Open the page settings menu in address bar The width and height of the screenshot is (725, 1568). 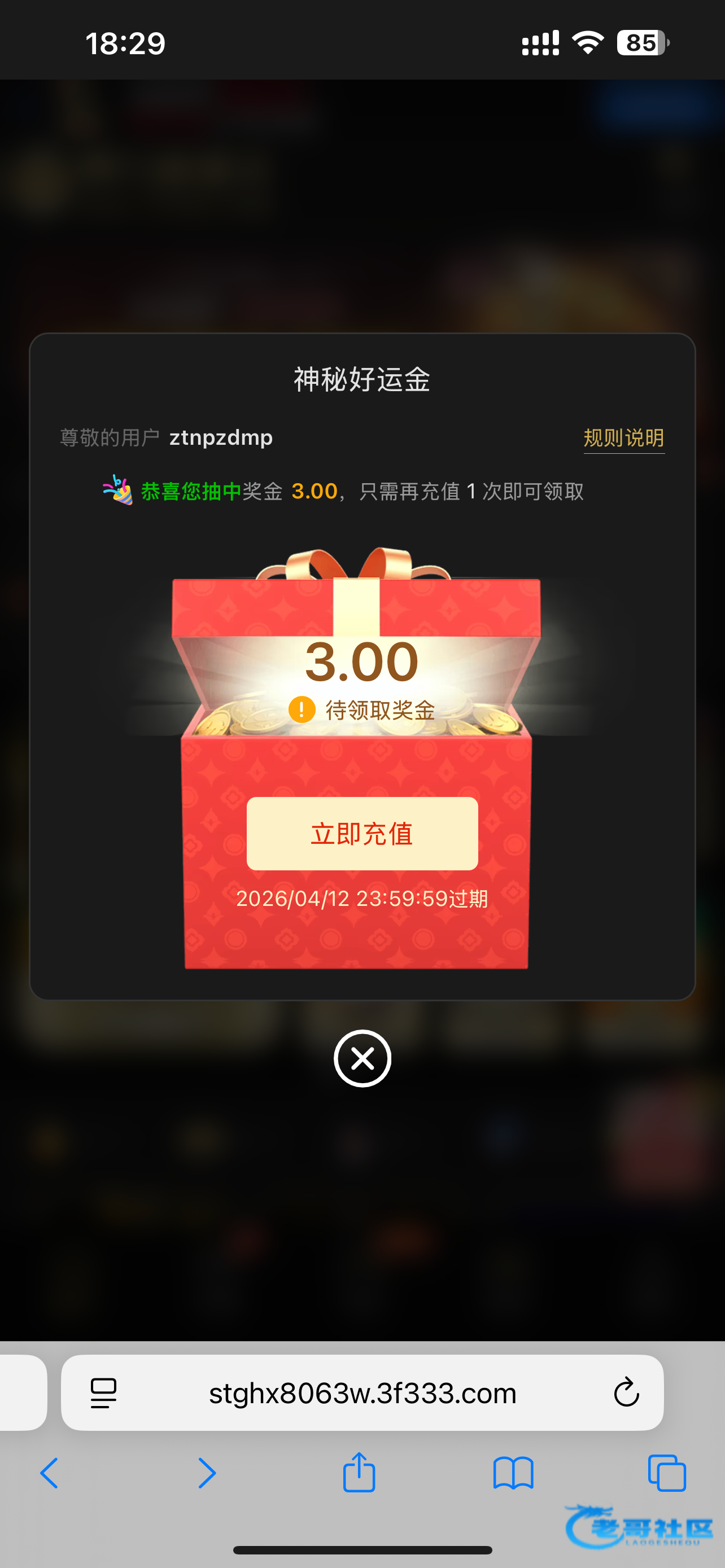103,1393
